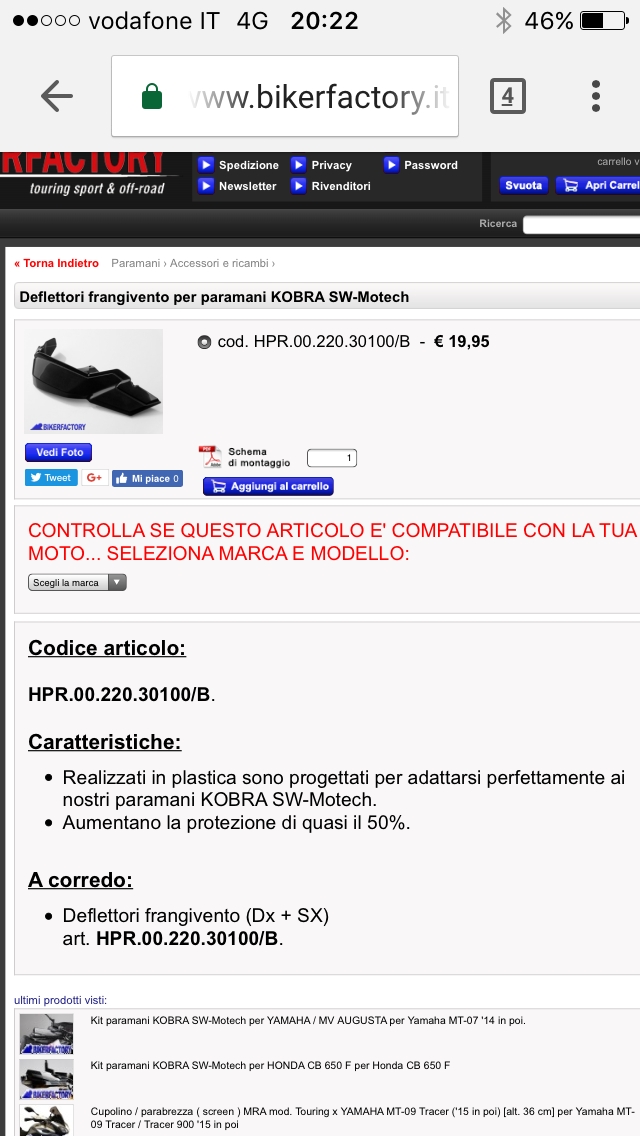
Task: Open the Spedizione link
Action: (x=238, y=165)
